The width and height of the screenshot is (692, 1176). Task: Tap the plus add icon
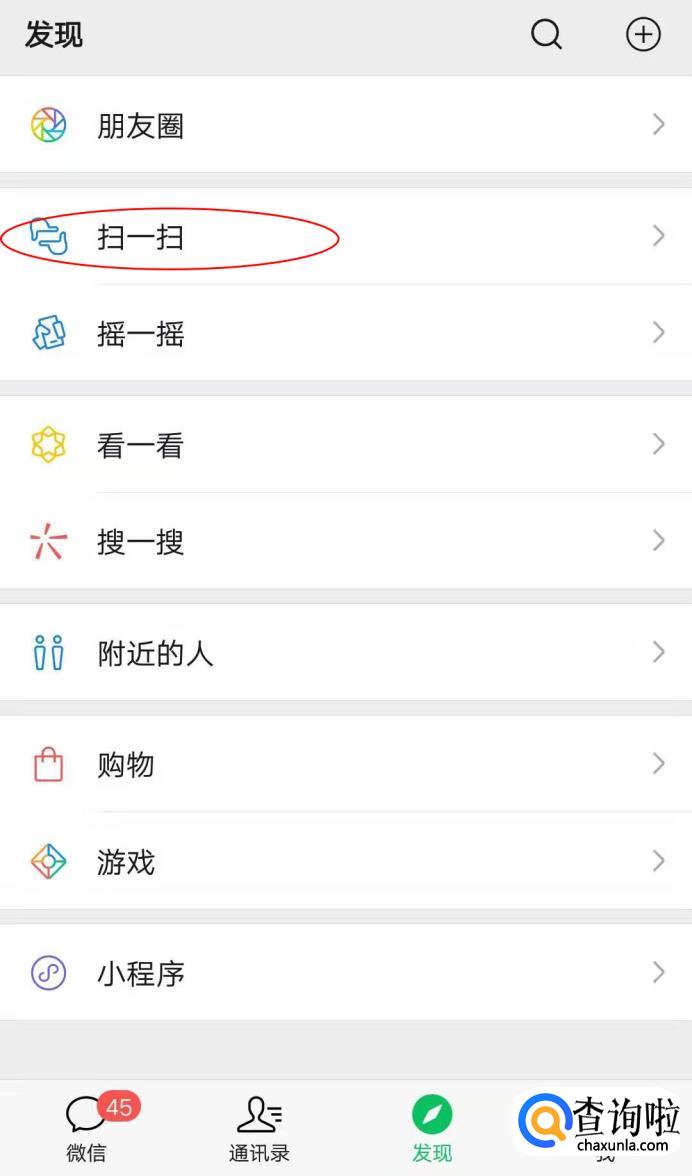(x=643, y=35)
